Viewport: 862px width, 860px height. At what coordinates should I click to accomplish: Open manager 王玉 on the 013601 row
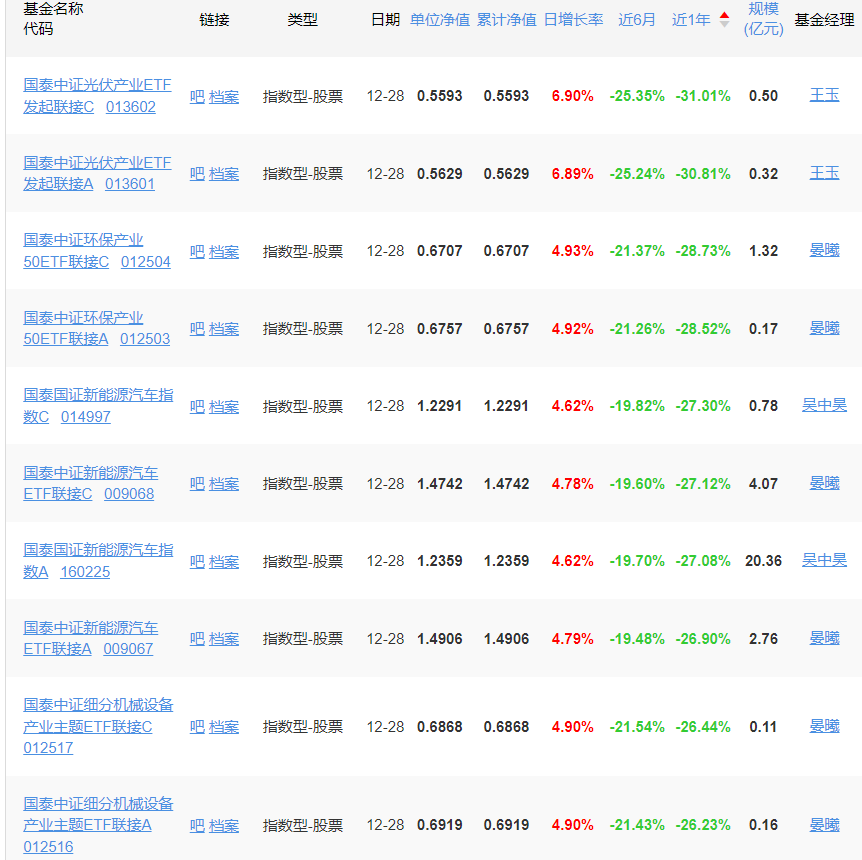[824, 173]
